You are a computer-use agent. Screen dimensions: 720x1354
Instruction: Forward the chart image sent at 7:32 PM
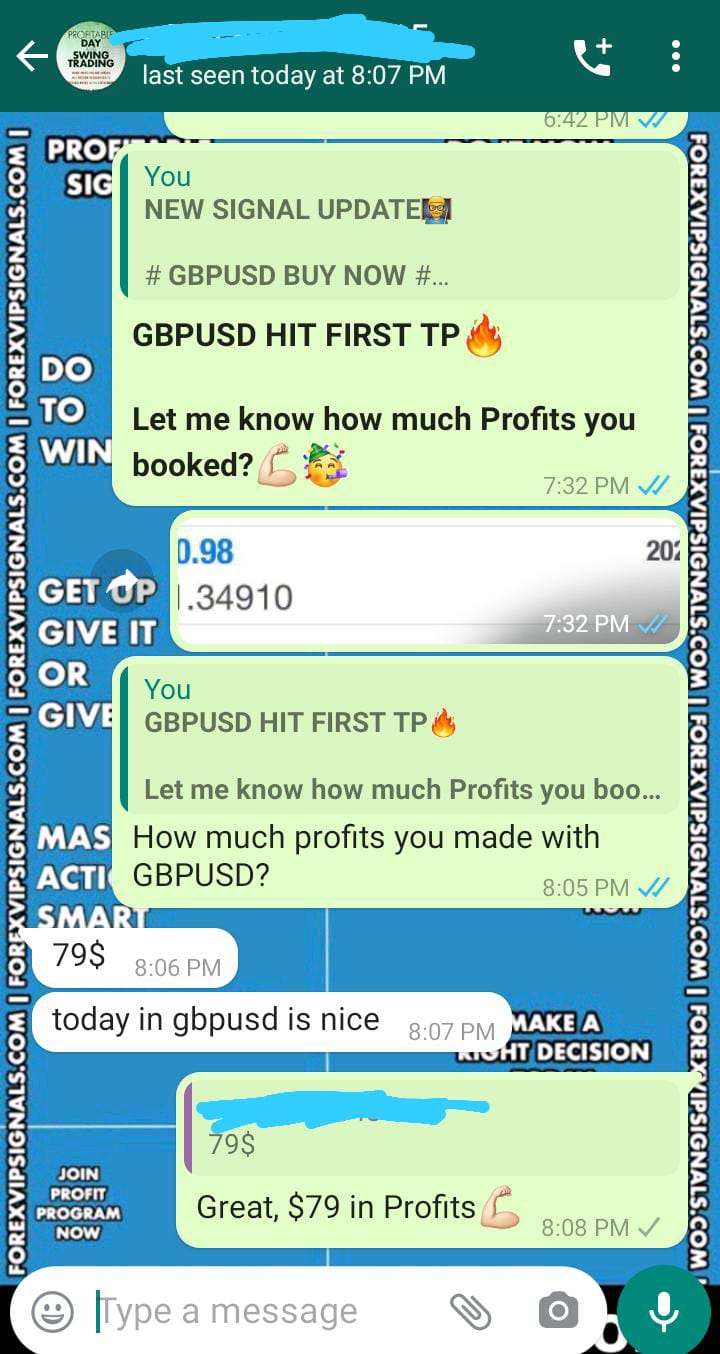[x=122, y=582]
